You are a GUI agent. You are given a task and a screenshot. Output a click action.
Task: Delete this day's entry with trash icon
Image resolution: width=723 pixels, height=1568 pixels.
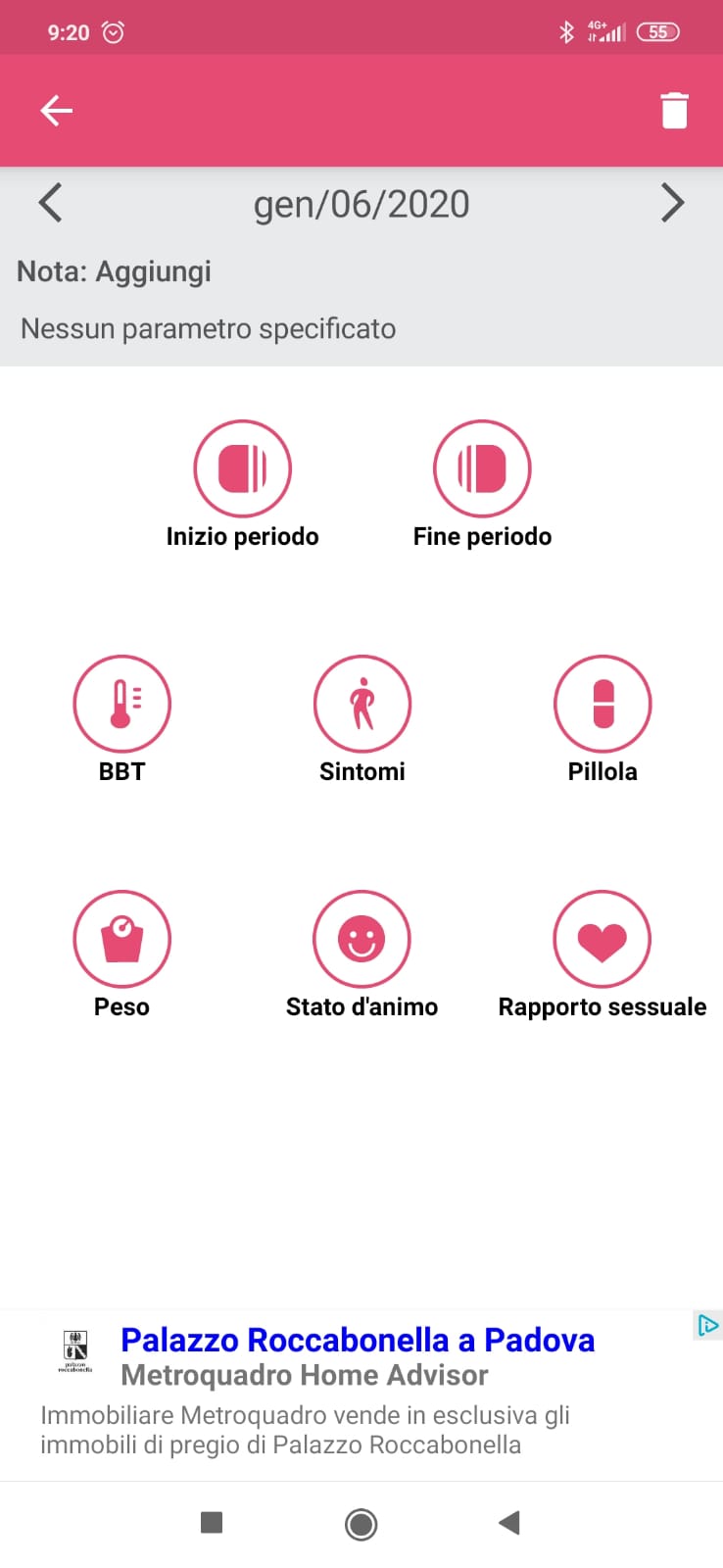(x=674, y=111)
